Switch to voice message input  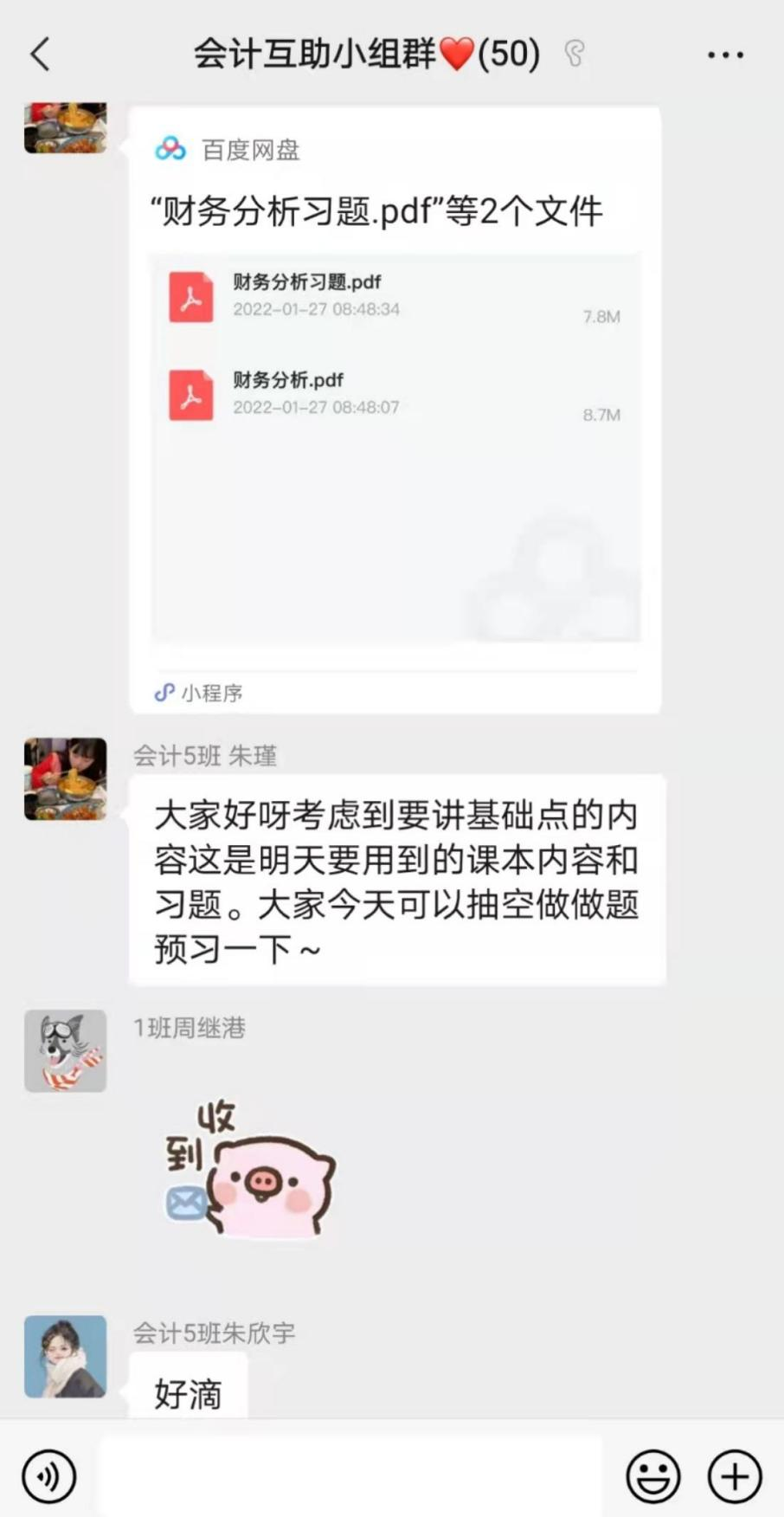point(49,1476)
